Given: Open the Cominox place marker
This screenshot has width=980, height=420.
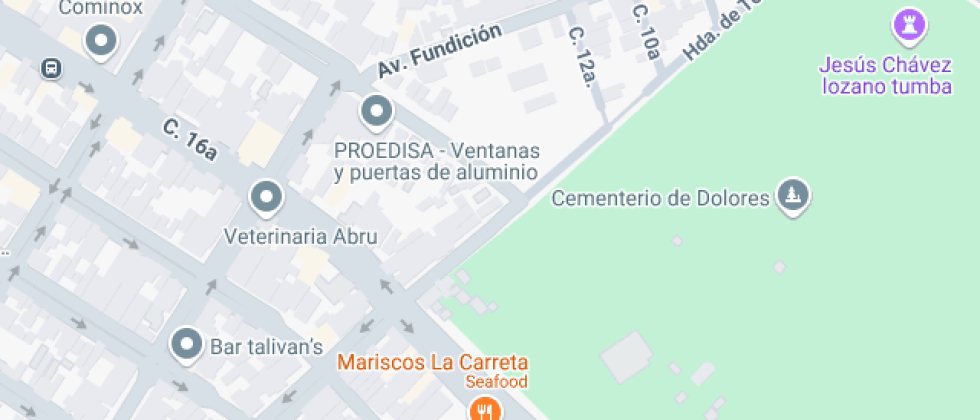Looking at the screenshot, I should [x=101, y=42].
